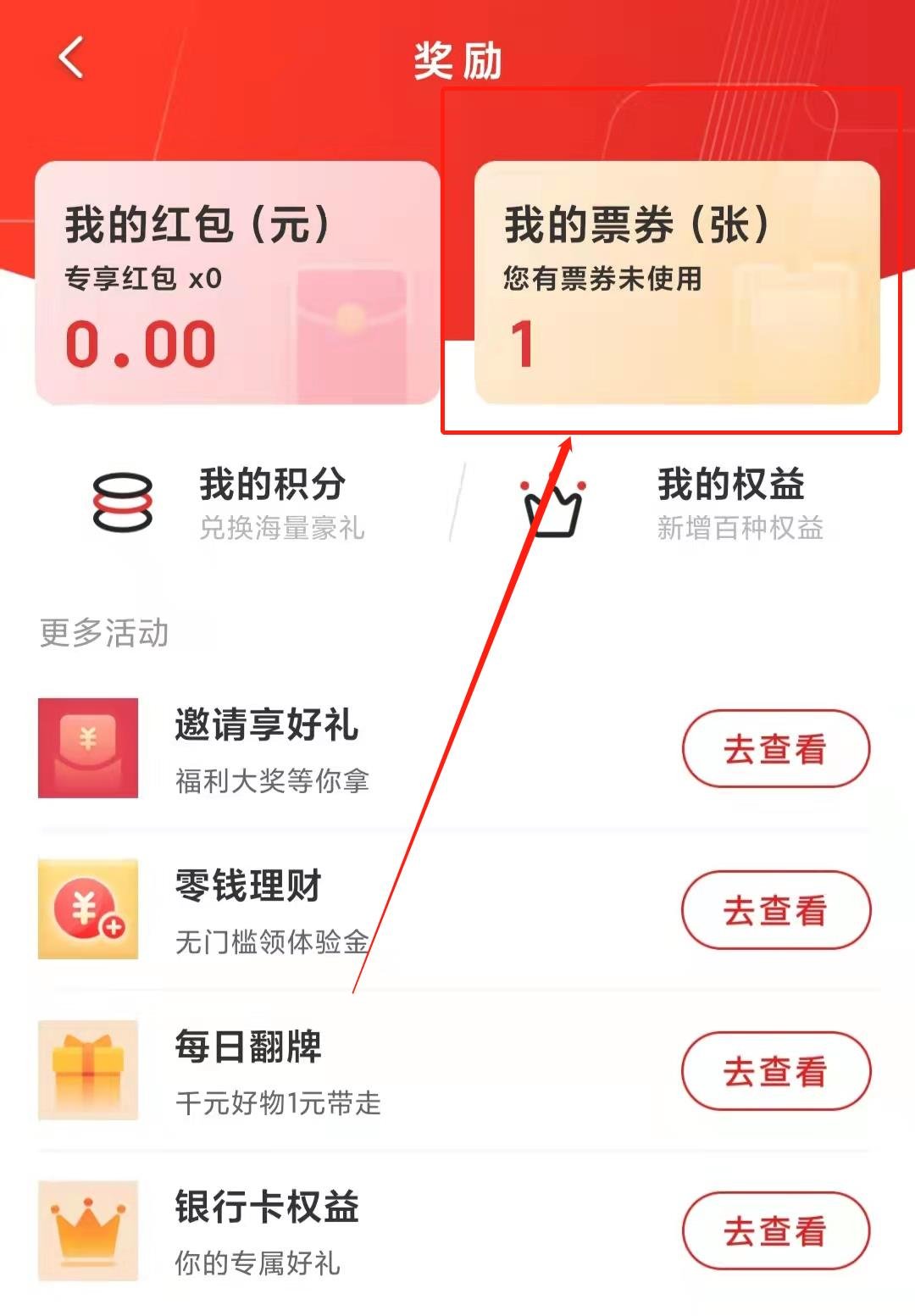Open the 我的红包 card
The width and height of the screenshot is (915, 1316).
pyautogui.click(x=237, y=284)
